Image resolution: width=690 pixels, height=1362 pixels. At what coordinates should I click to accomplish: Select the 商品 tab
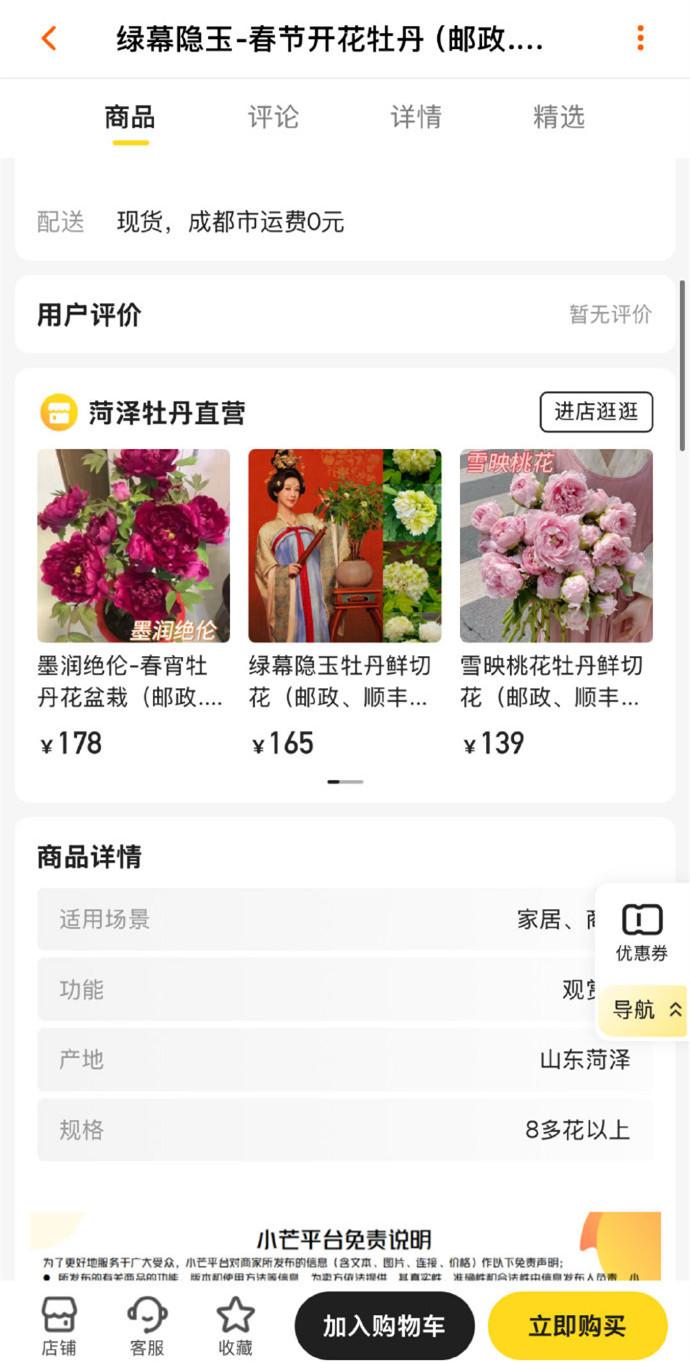point(130,117)
